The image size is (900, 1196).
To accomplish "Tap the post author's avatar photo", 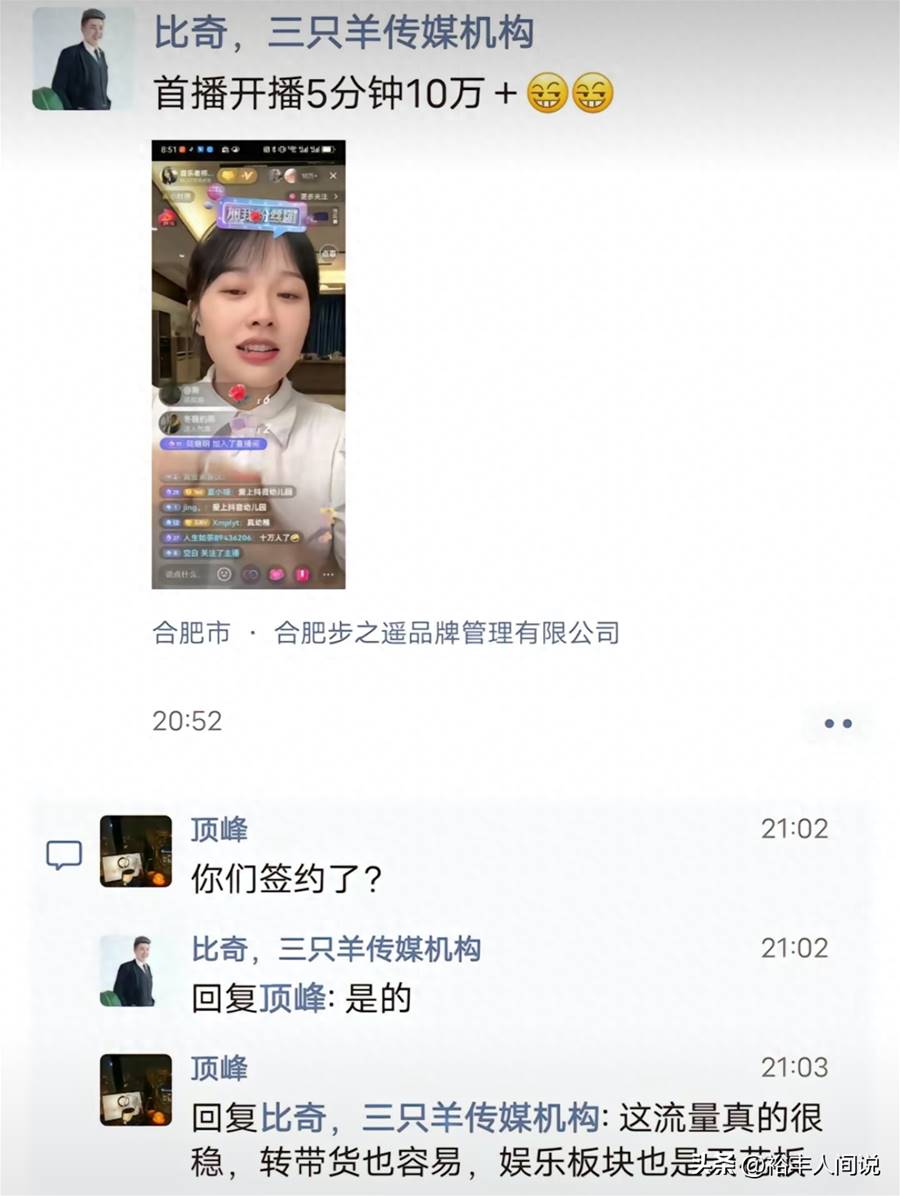I will click(83, 59).
